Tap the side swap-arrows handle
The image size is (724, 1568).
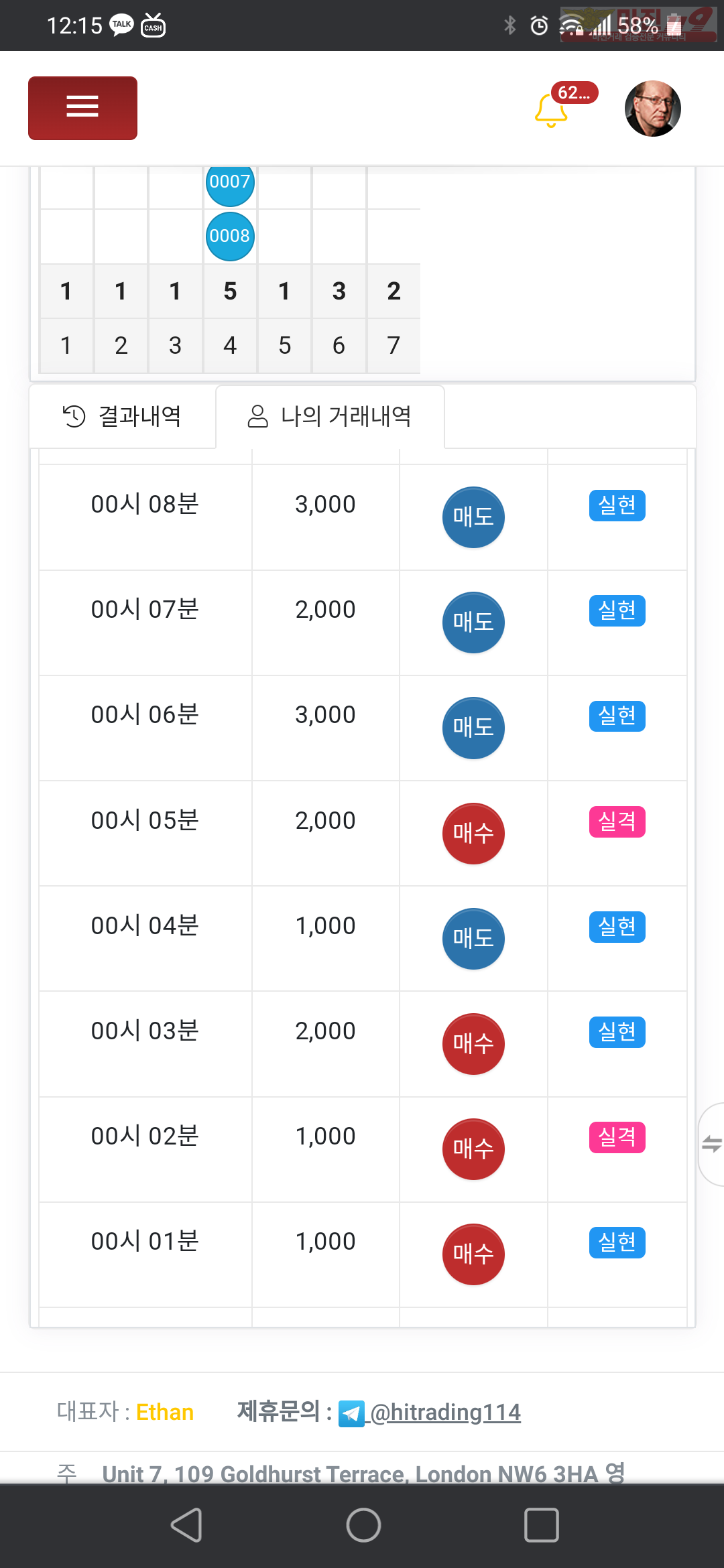point(711,1145)
